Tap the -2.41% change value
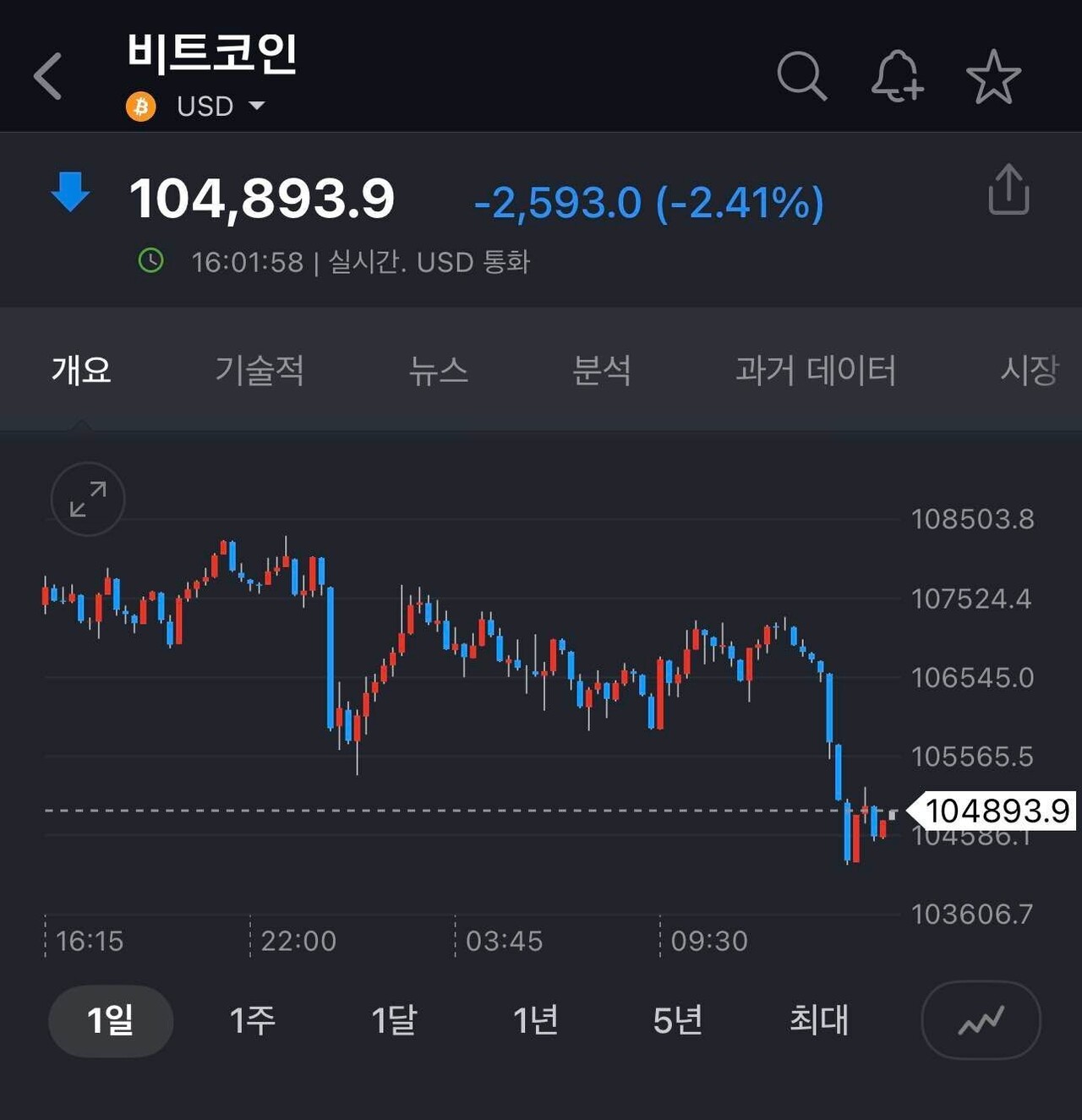 pyautogui.click(x=740, y=201)
